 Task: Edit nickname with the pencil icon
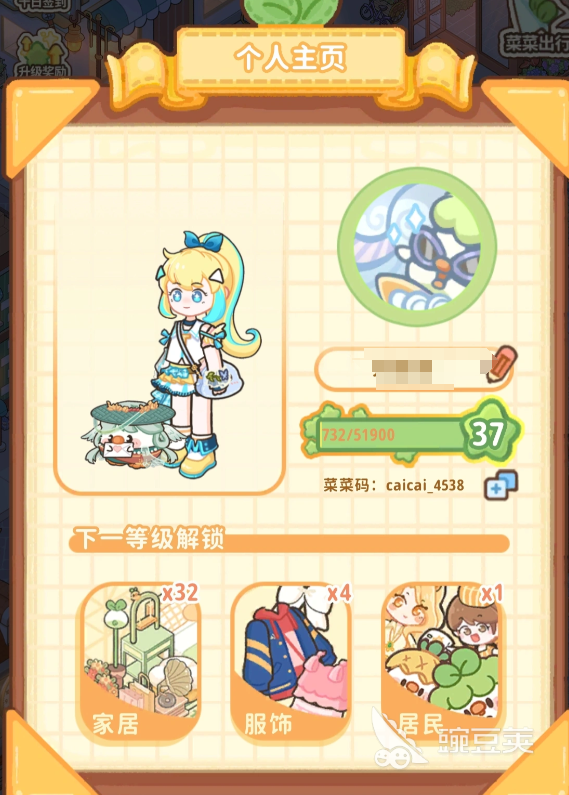click(501, 364)
